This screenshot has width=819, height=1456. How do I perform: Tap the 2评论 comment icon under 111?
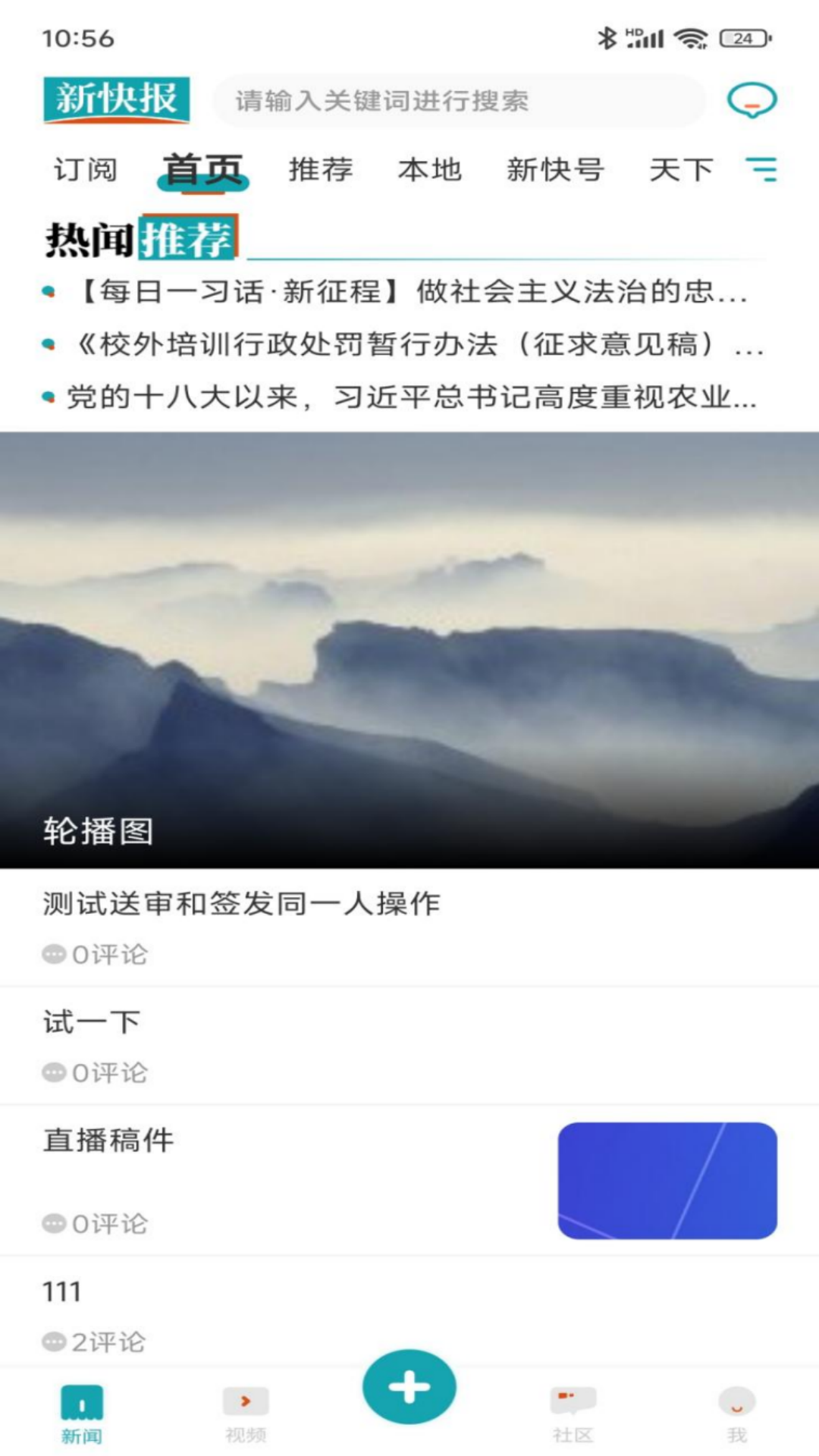53,1341
